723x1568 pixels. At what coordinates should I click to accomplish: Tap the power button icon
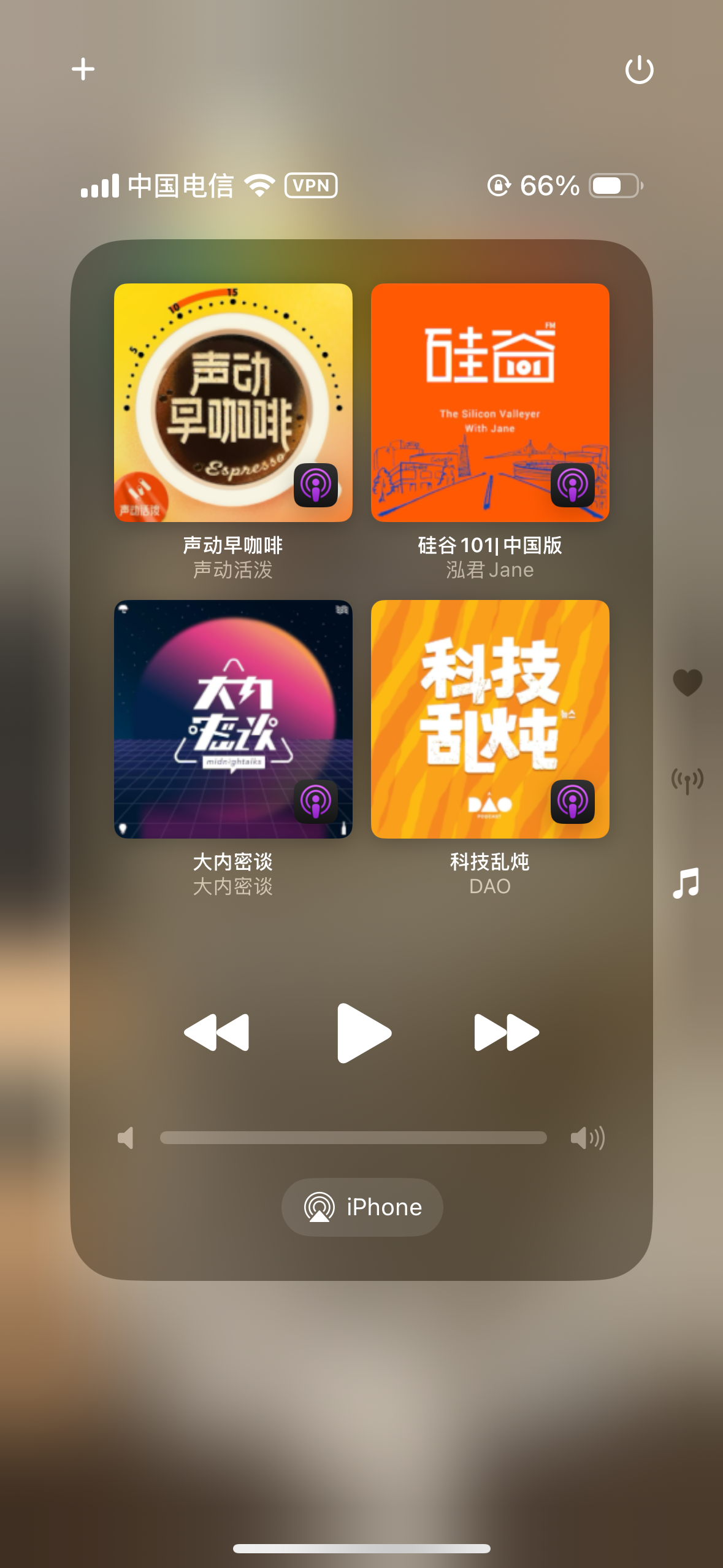coord(639,69)
